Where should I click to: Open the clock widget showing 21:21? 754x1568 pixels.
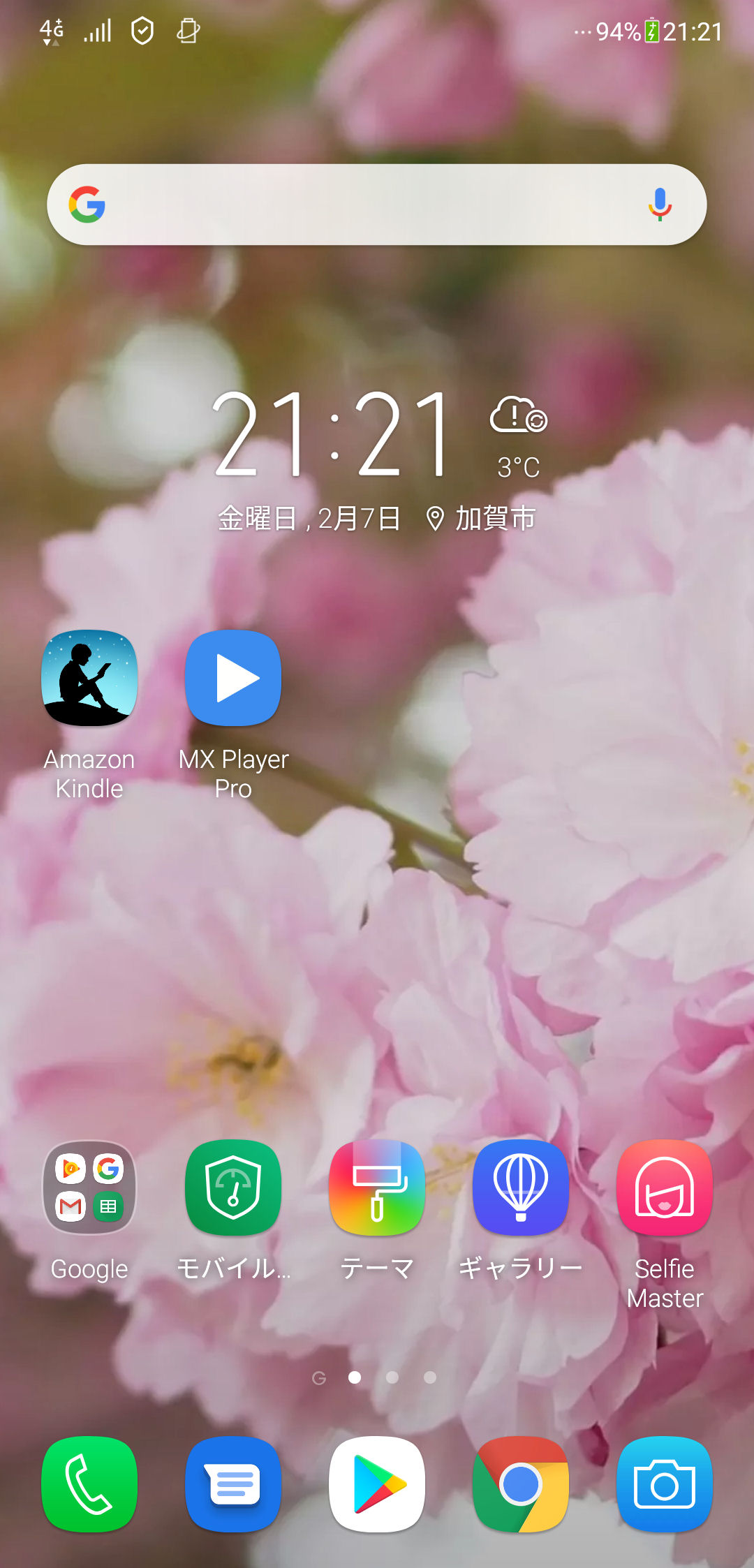[x=333, y=434]
